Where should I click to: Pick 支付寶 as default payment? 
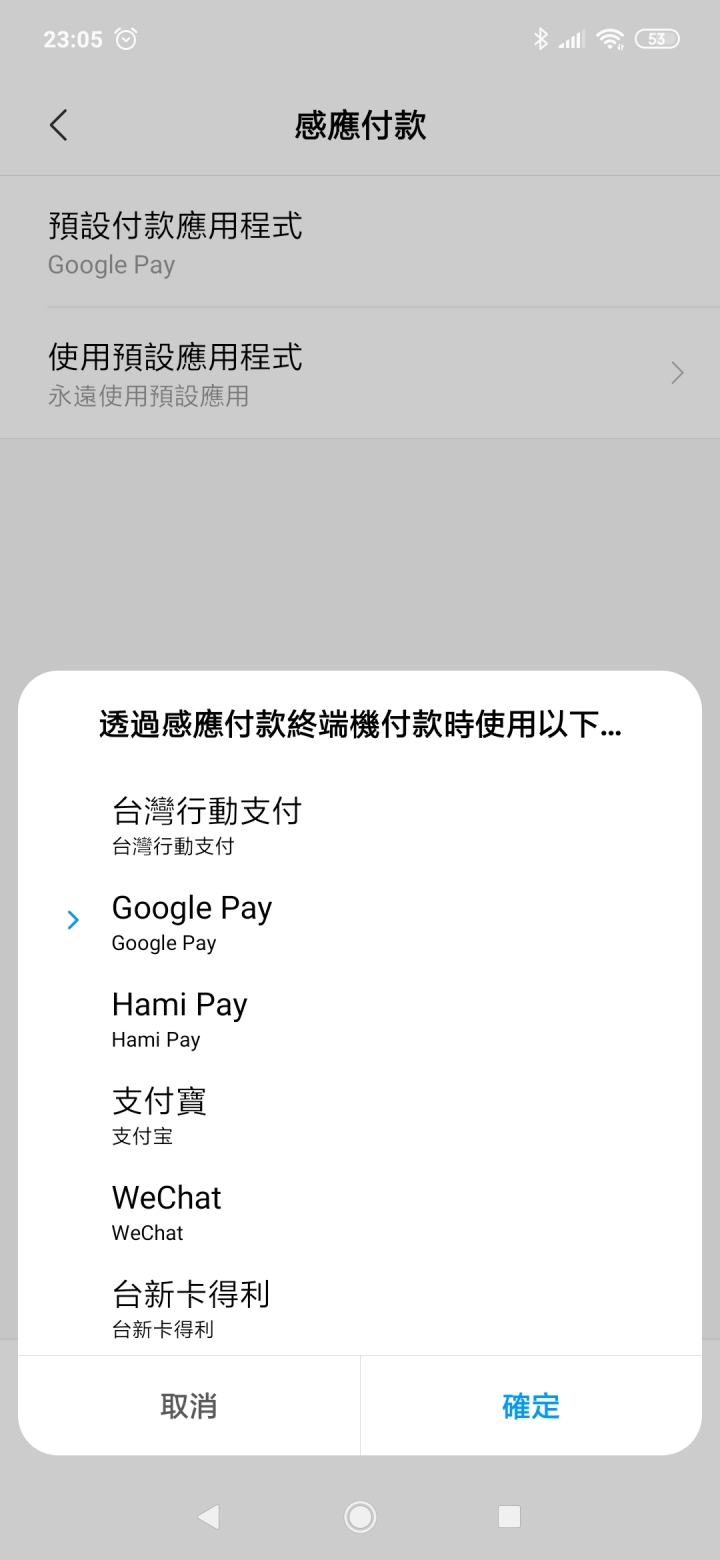click(360, 1116)
